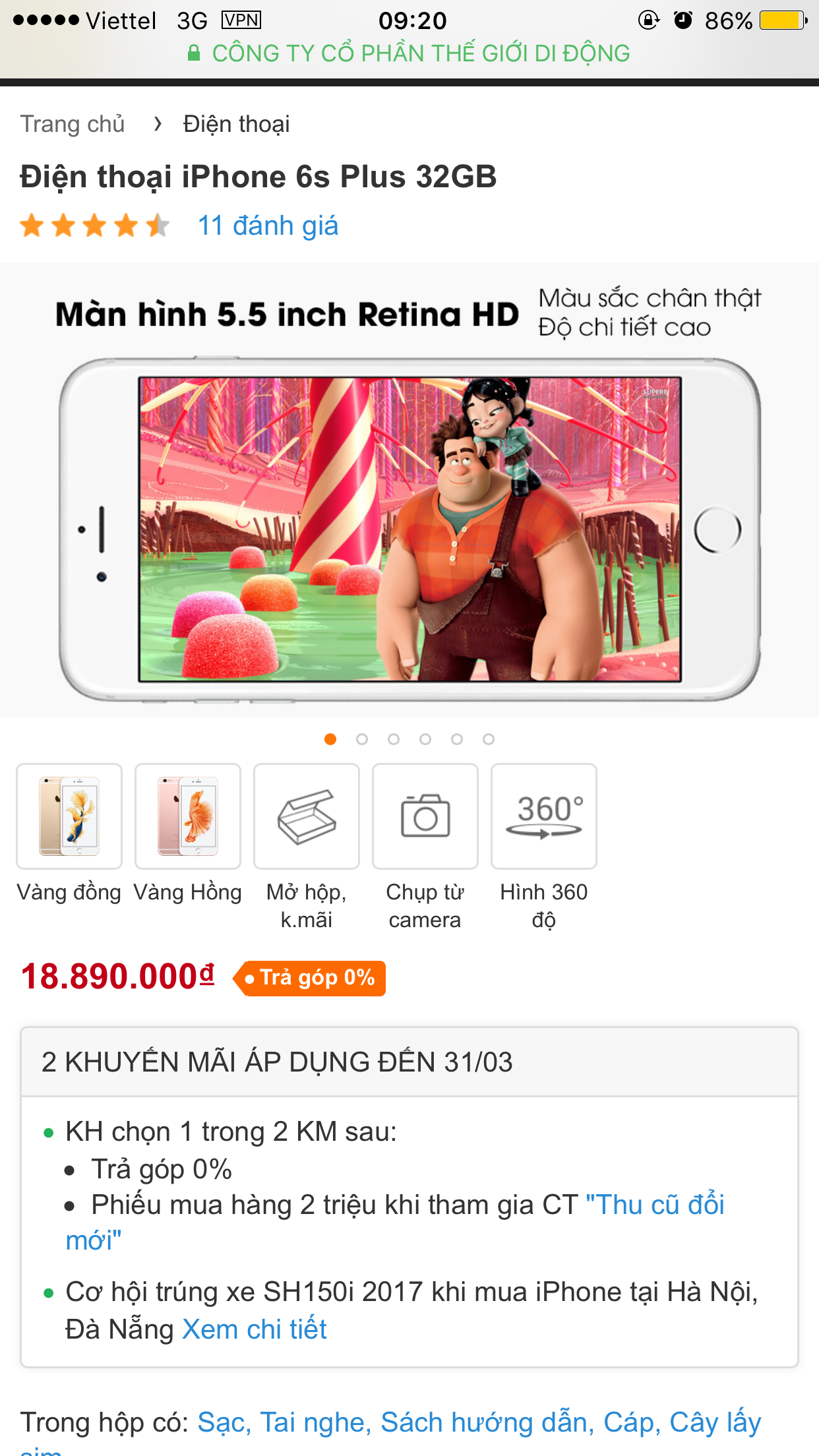Select the Vàng đồng color thumbnail
Screen dimensions: 819x1456
point(69,816)
